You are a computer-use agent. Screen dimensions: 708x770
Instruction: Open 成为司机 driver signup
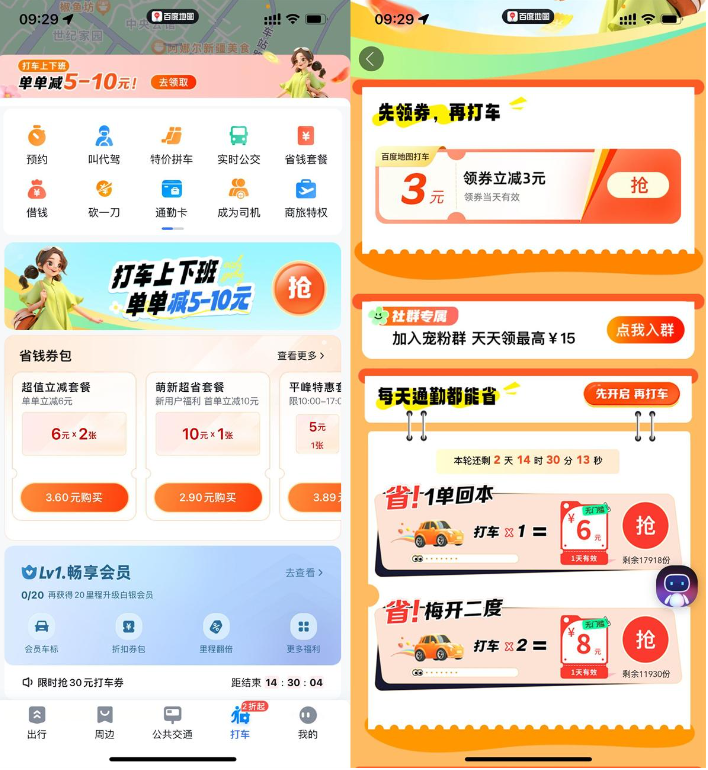pyautogui.click(x=238, y=198)
